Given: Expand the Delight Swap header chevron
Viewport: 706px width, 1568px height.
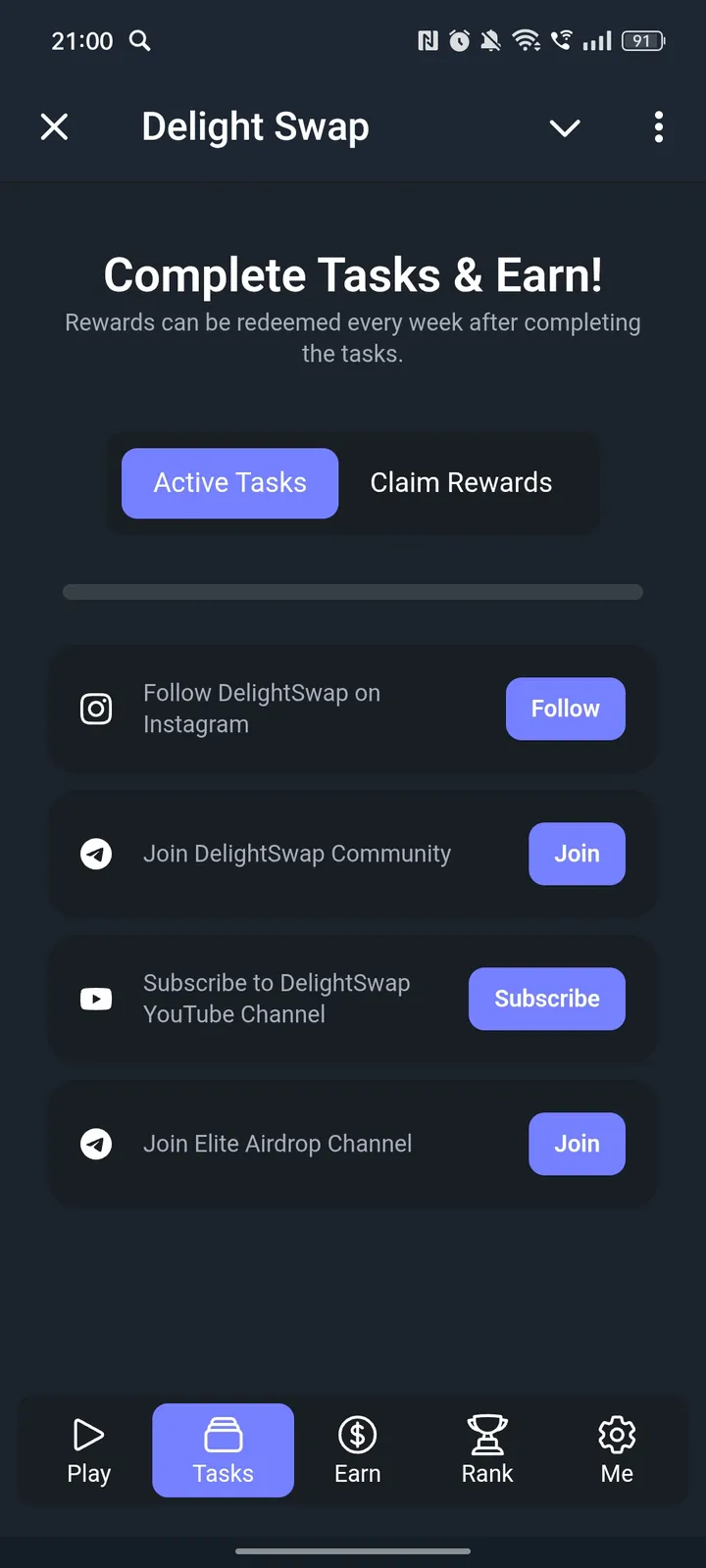Looking at the screenshot, I should (565, 127).
